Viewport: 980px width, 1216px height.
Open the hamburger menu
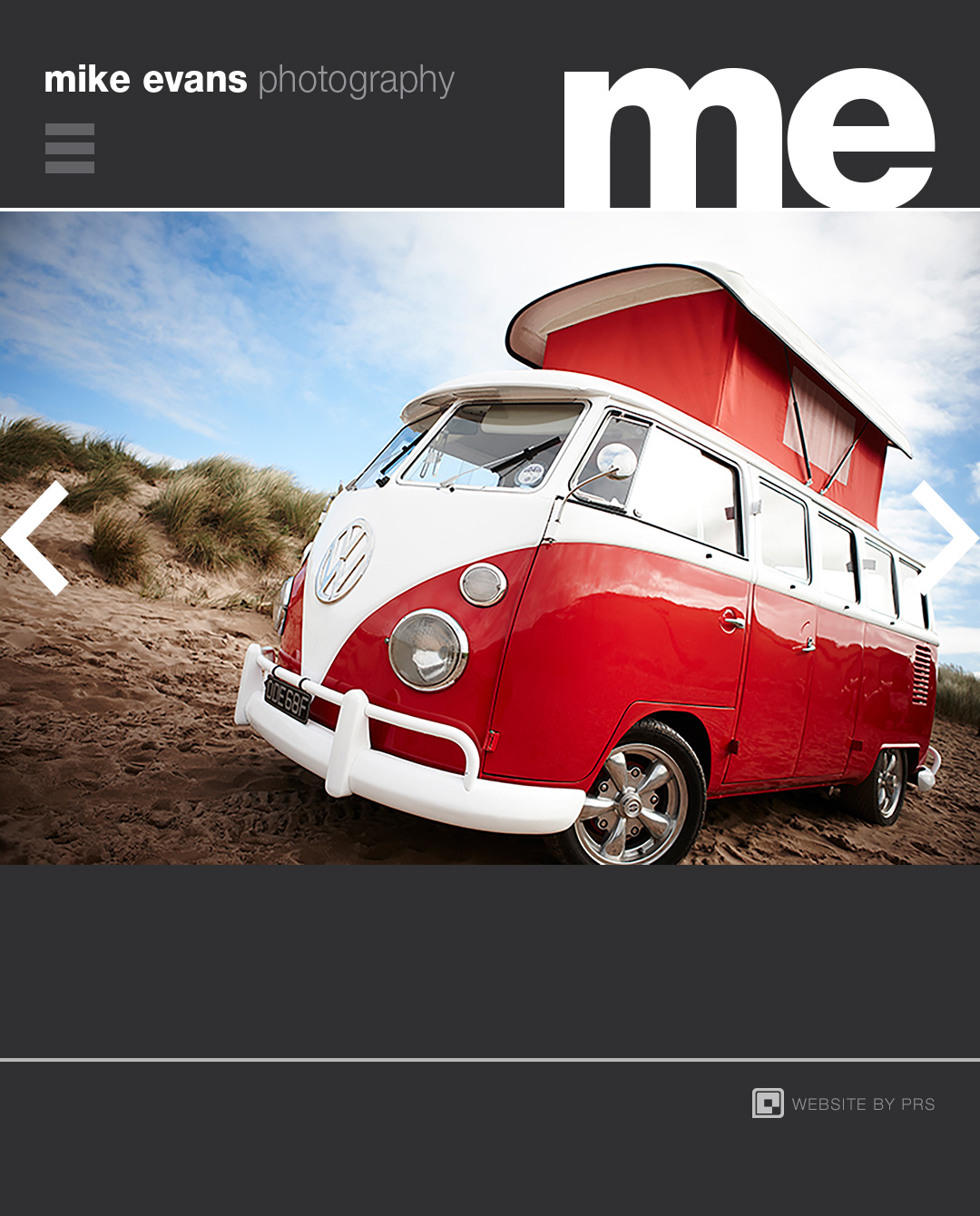coord(70,148)
